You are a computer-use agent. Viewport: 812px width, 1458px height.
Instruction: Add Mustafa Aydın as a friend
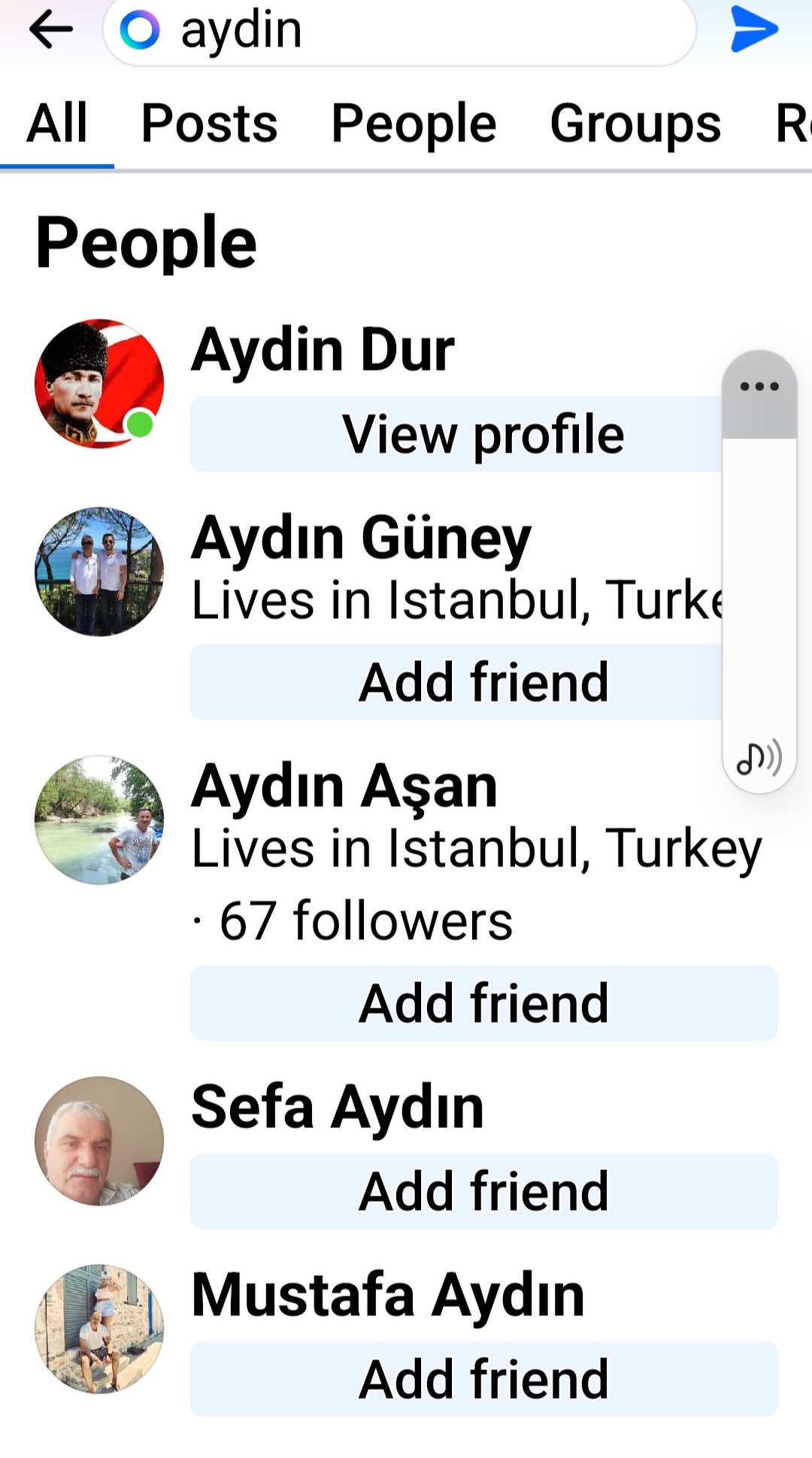click(x=484, y=1379)
